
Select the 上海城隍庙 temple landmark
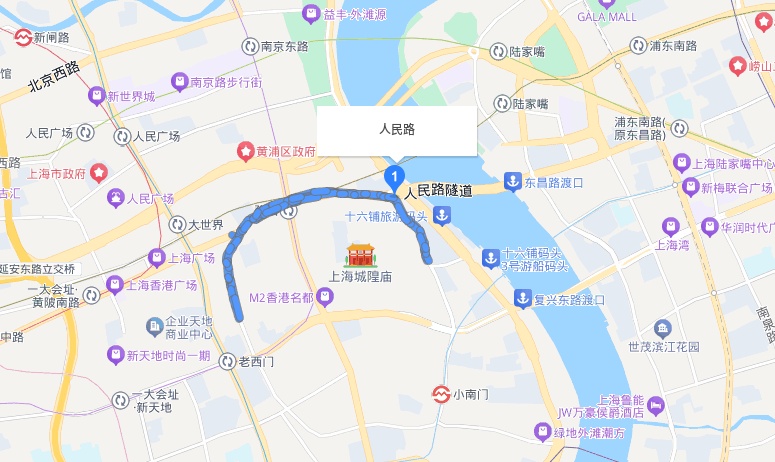pos(359,255)
